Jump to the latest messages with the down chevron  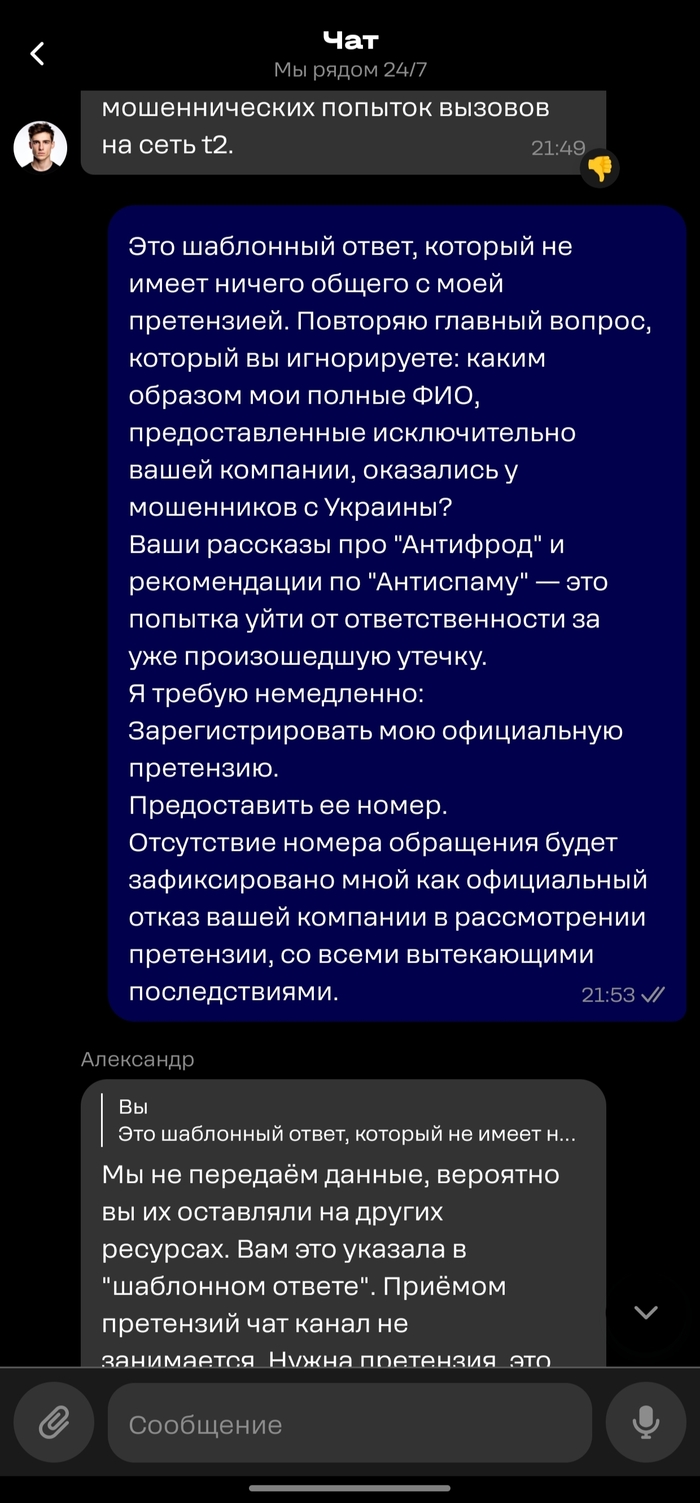pyautogui.click(x=646, y=1313)
